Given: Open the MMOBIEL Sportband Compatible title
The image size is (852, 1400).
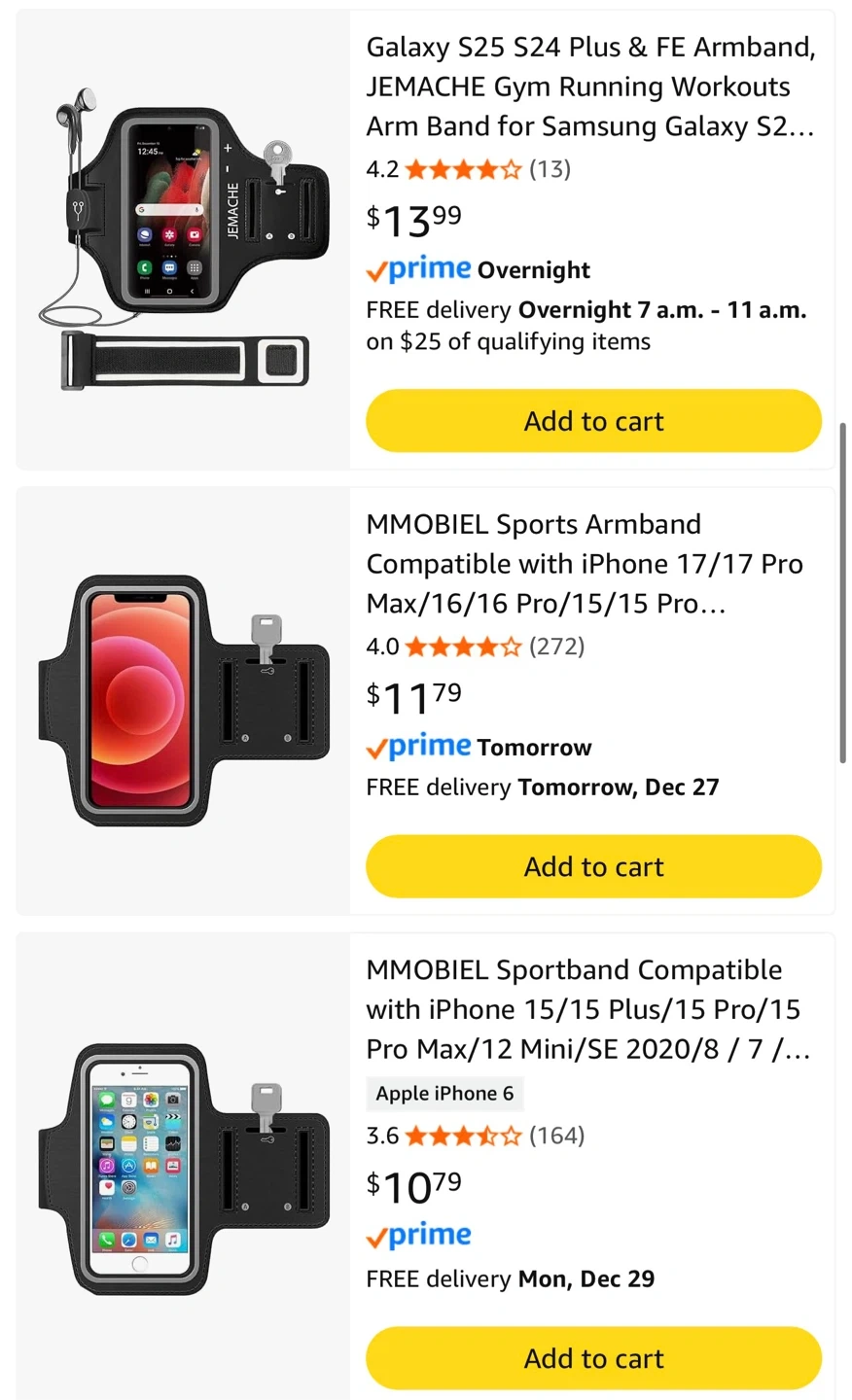Looking at the screenshot, I should 587,1009.
